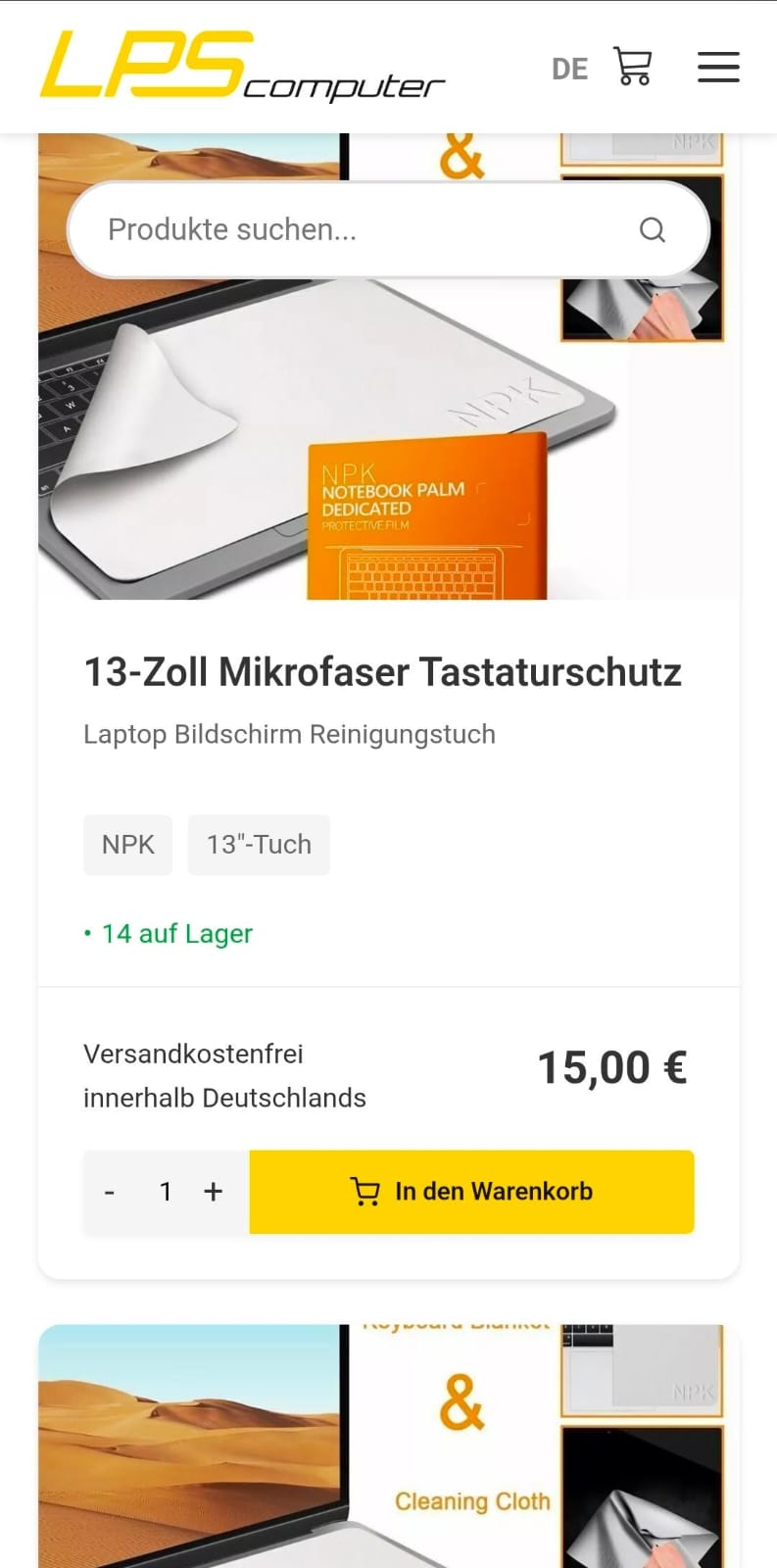Switch the language via DE

(x=569, y=69)
